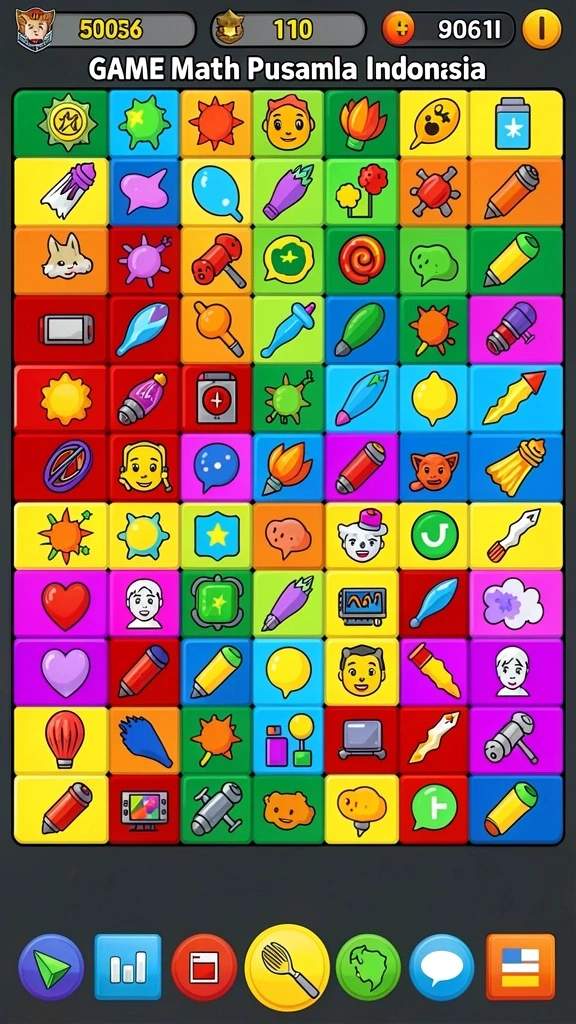Tap the yellow round button beside 9061I
The image size is (576, 1024).
[x=541, y=29]
